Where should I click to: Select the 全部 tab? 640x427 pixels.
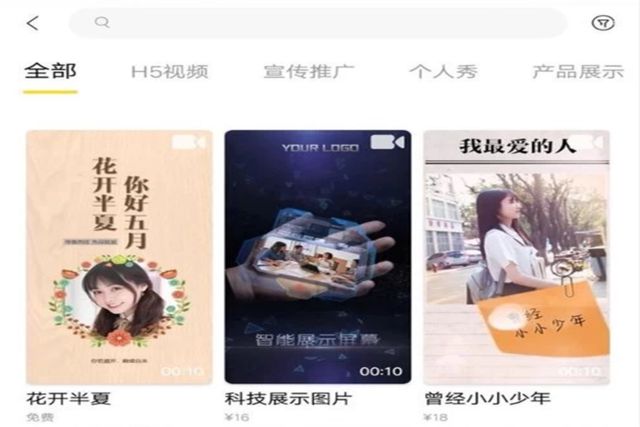(50, 71)
